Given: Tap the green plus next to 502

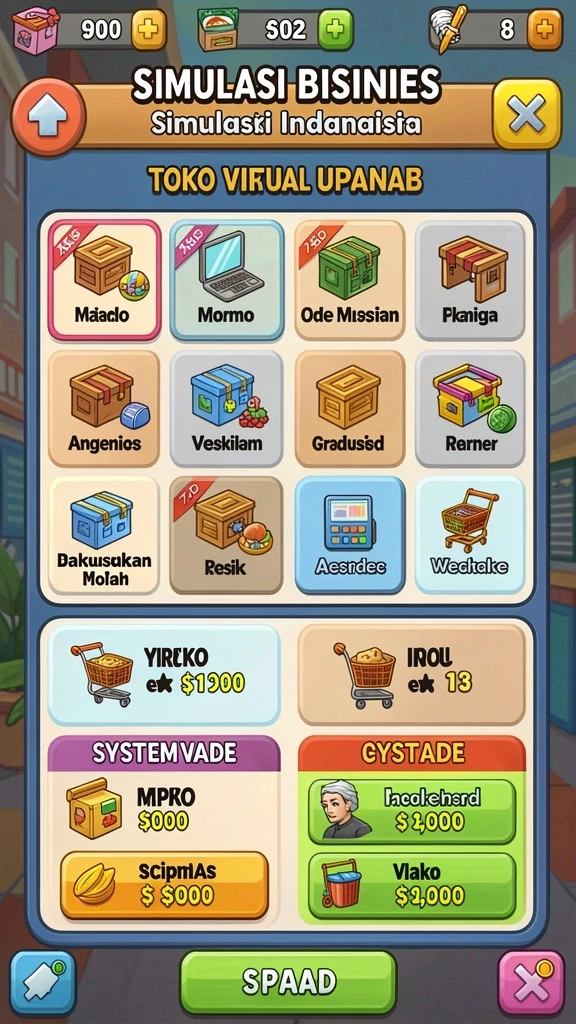Looking at the screenshot, I should [336, 29].
